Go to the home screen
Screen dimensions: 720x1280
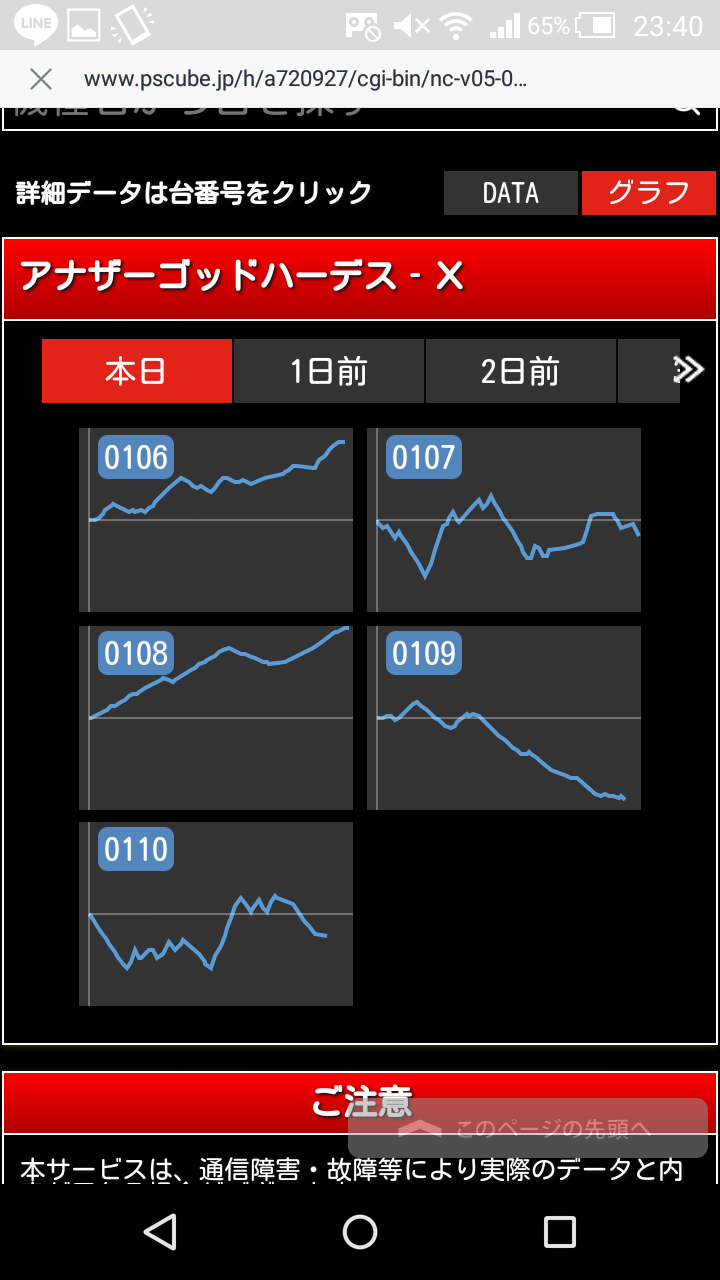tap(360, 1231)
